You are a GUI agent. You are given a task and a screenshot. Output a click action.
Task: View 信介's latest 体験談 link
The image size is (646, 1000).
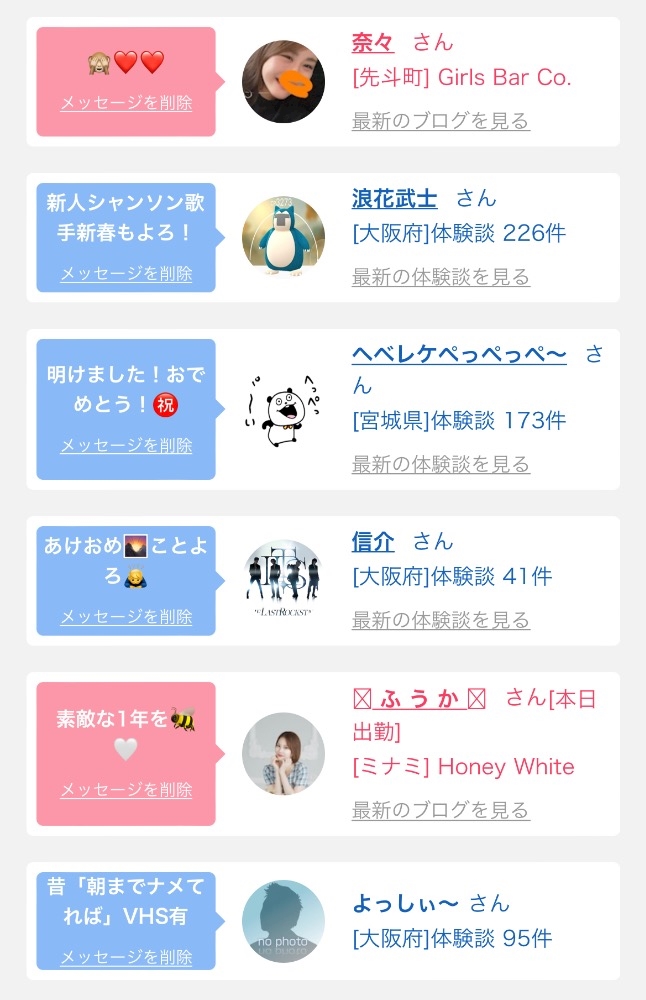[x=441, y=620]
